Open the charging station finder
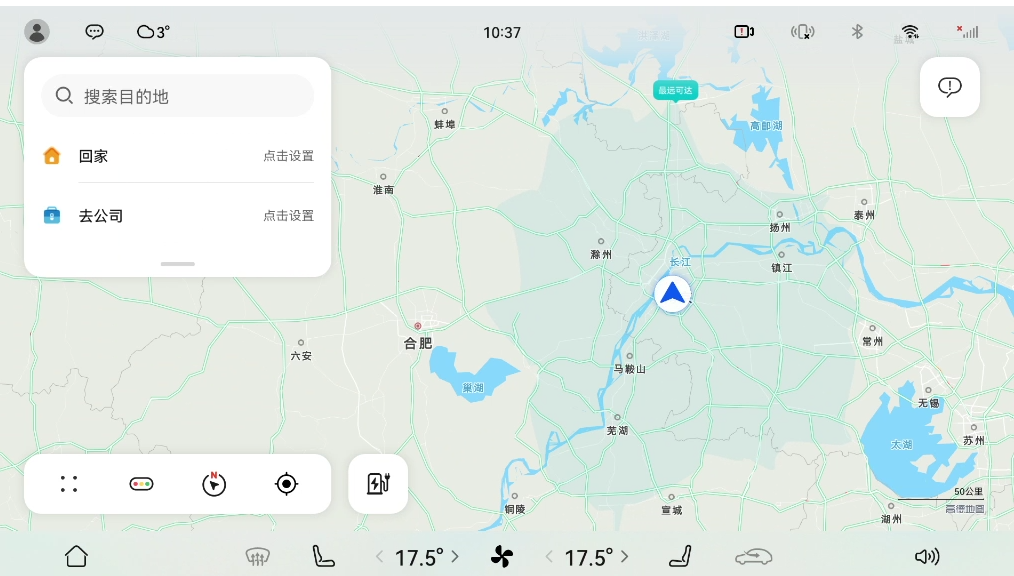 coord(378,484)
